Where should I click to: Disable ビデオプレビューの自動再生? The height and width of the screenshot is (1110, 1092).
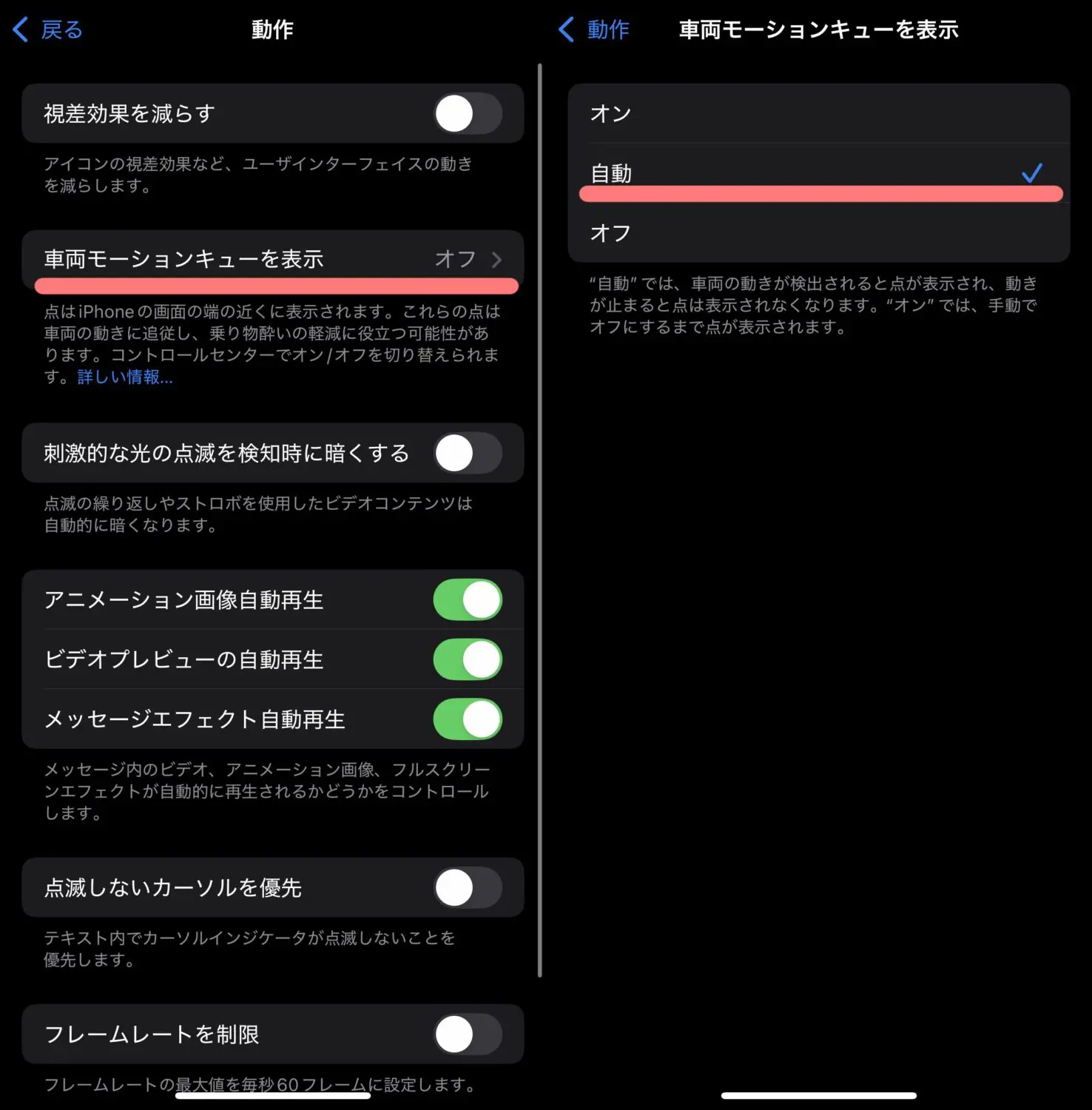coord(467,659)
